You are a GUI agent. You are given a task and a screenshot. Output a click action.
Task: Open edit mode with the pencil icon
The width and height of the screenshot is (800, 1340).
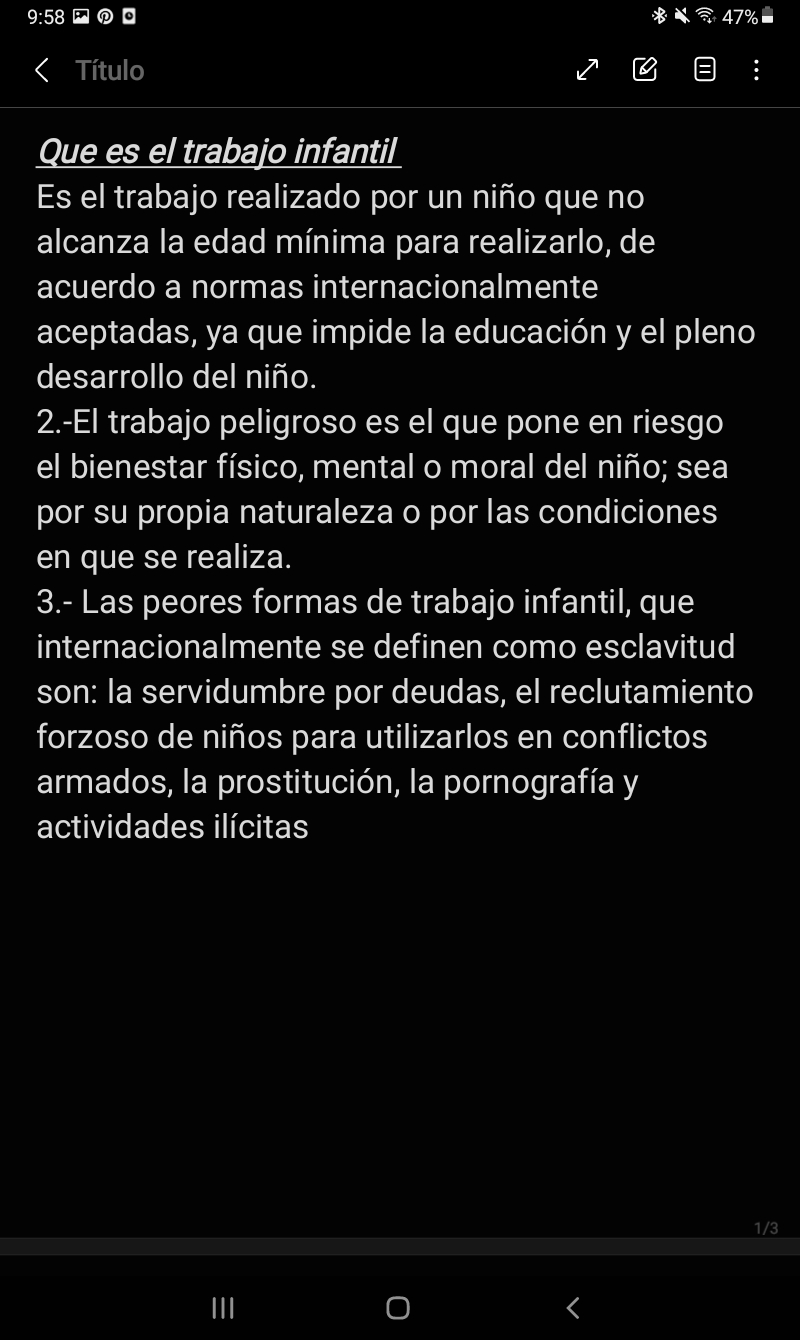point(645,69)
